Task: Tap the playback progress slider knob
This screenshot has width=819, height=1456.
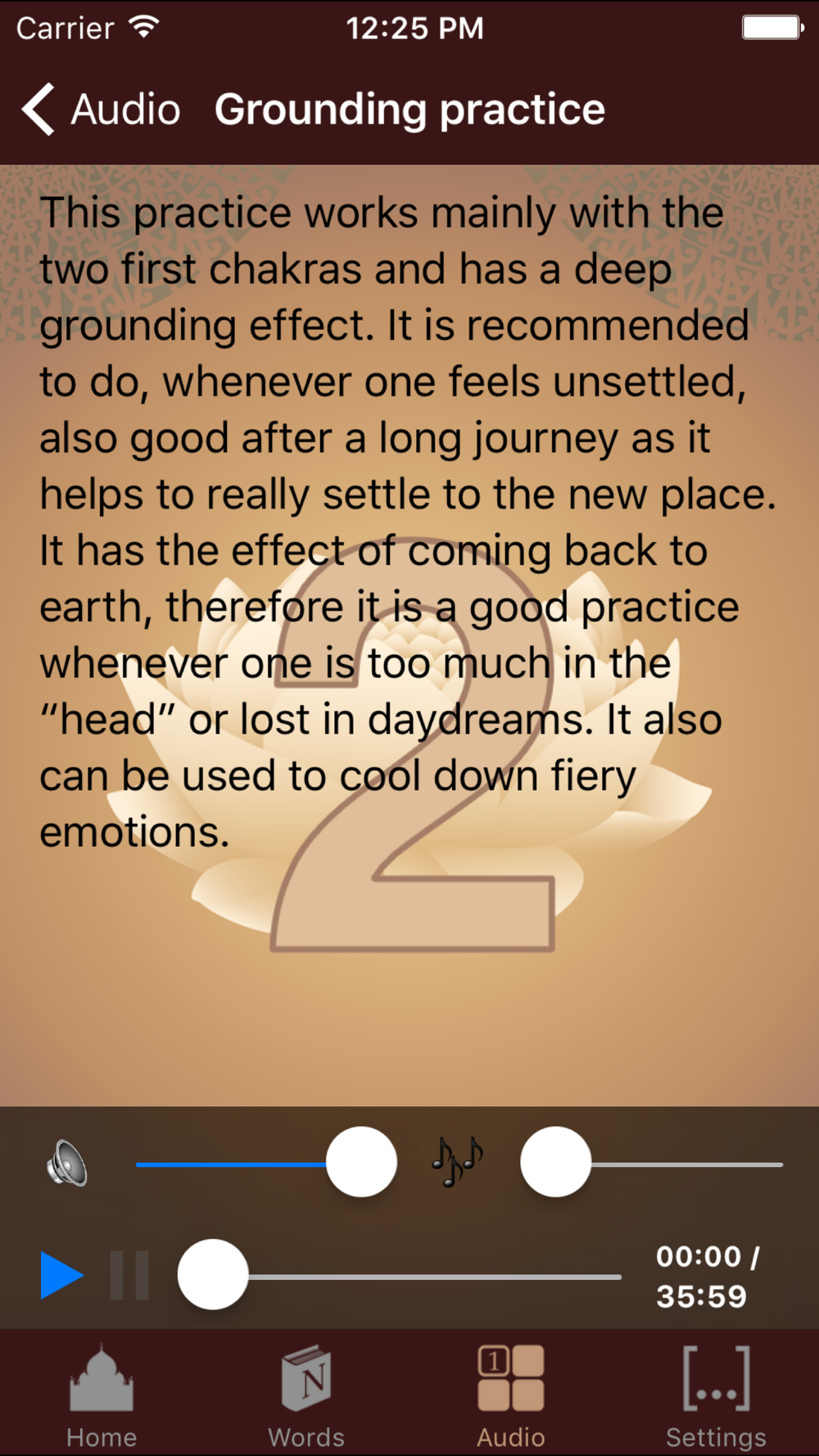Action: point(213,1275)
